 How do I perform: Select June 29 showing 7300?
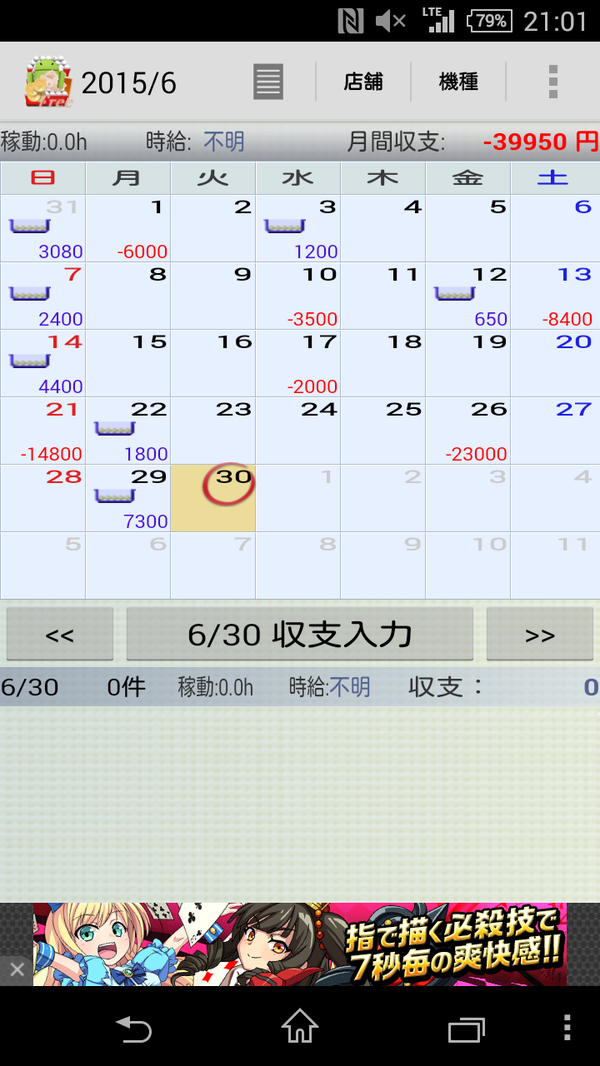(128, 498)
